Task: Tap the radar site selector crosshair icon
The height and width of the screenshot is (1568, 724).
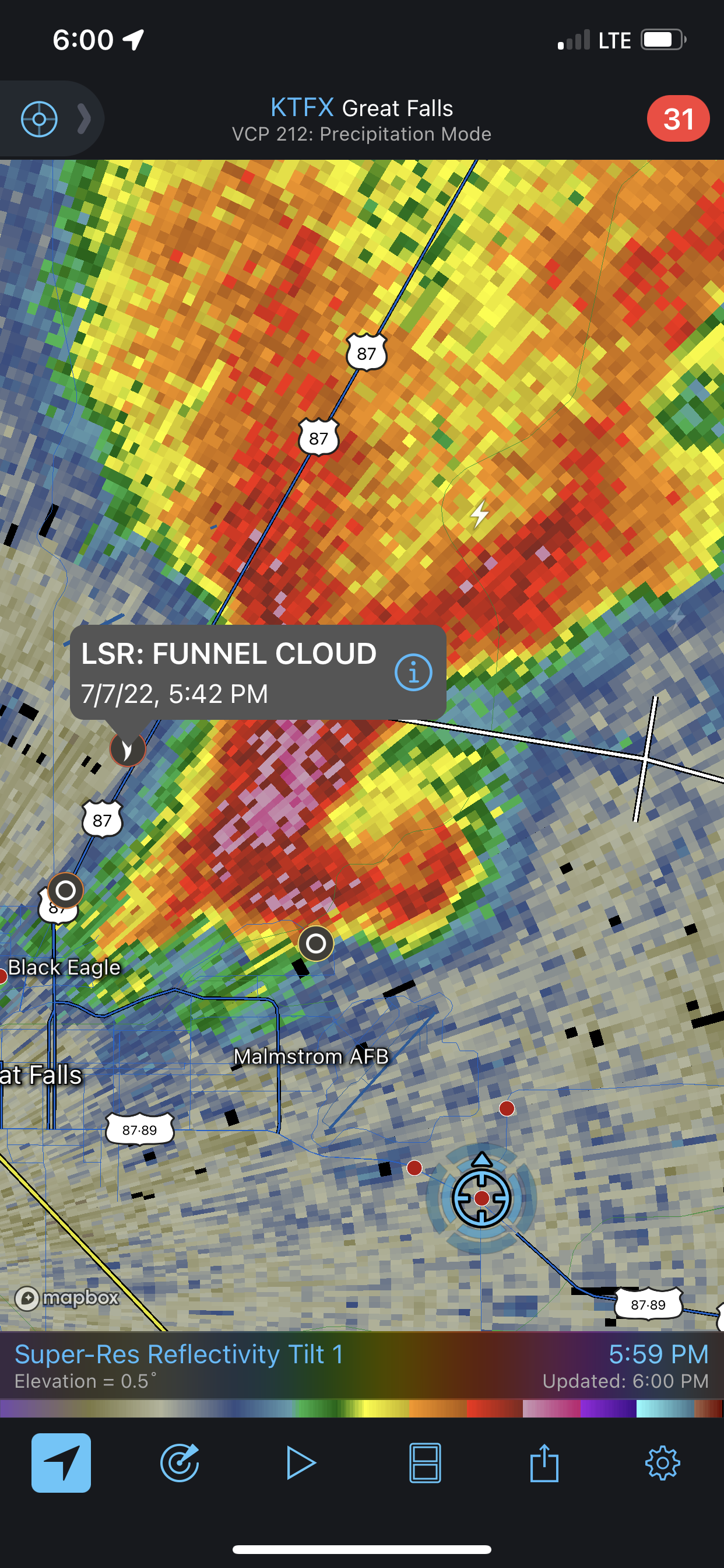Action: (x=39, y=118)
